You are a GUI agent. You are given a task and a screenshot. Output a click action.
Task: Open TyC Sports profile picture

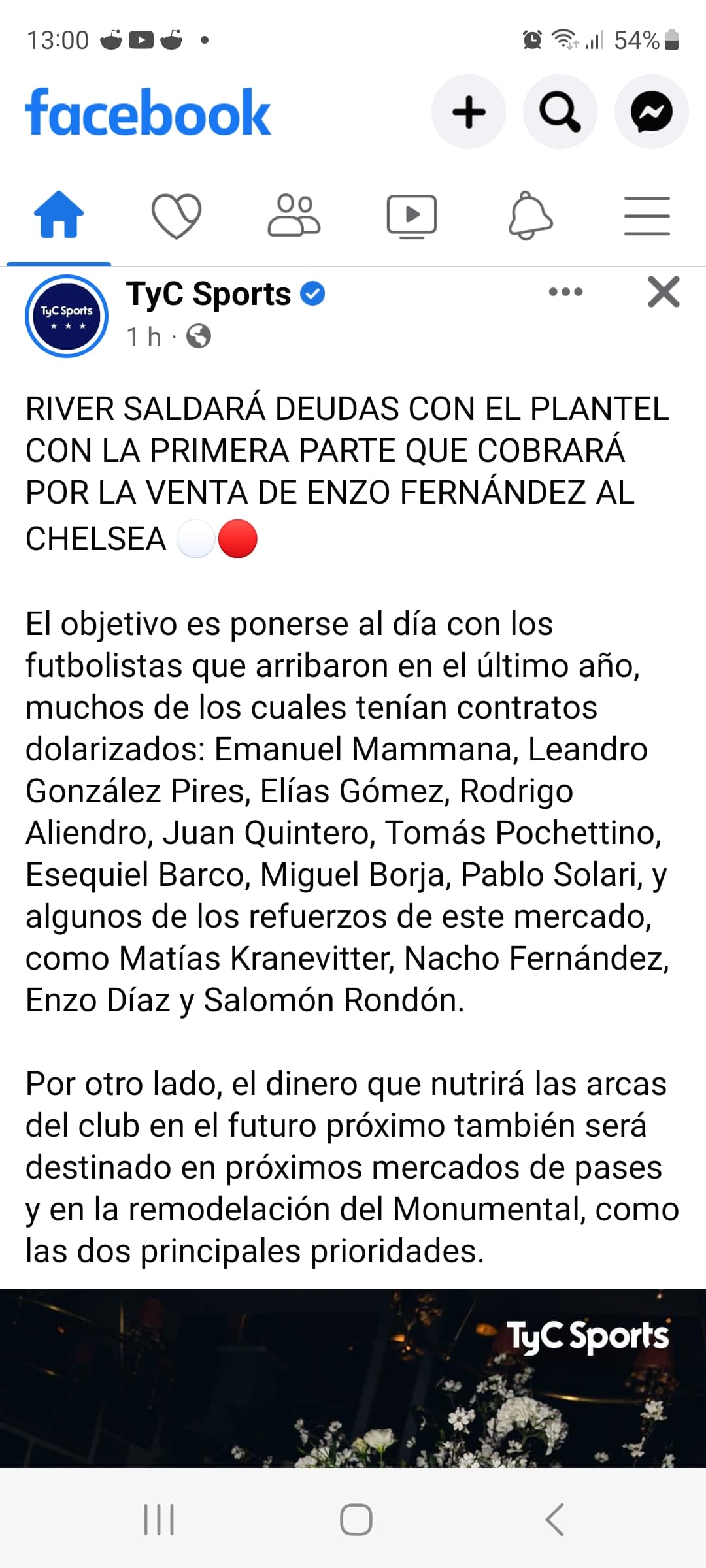point(67,316)
